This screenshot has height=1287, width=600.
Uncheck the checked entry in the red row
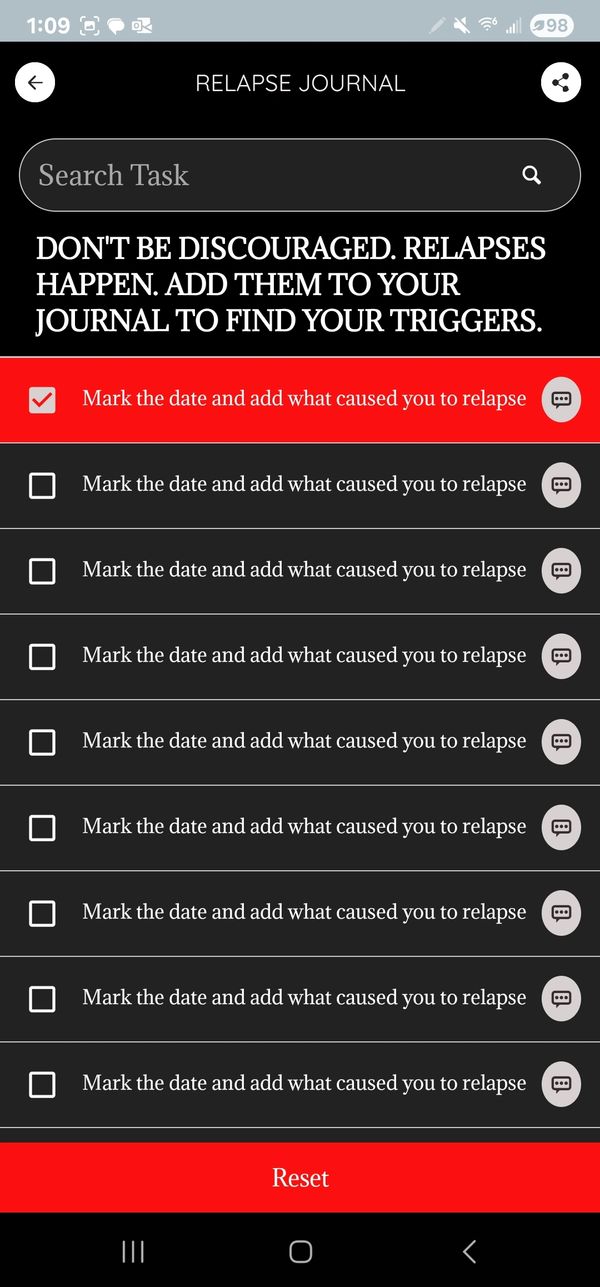[x=42, y=399]
